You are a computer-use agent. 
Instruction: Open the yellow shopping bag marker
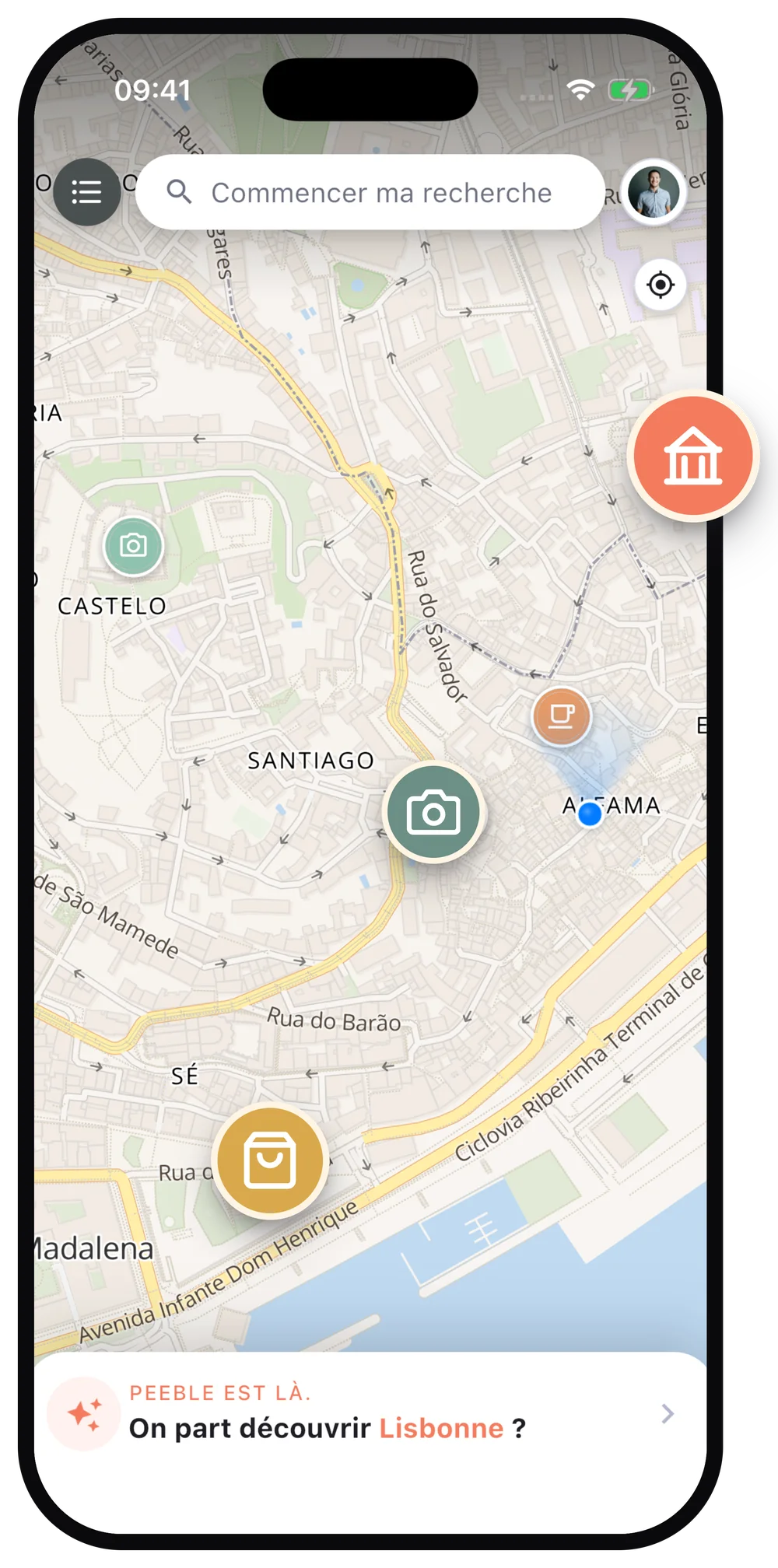[270, 1160]
